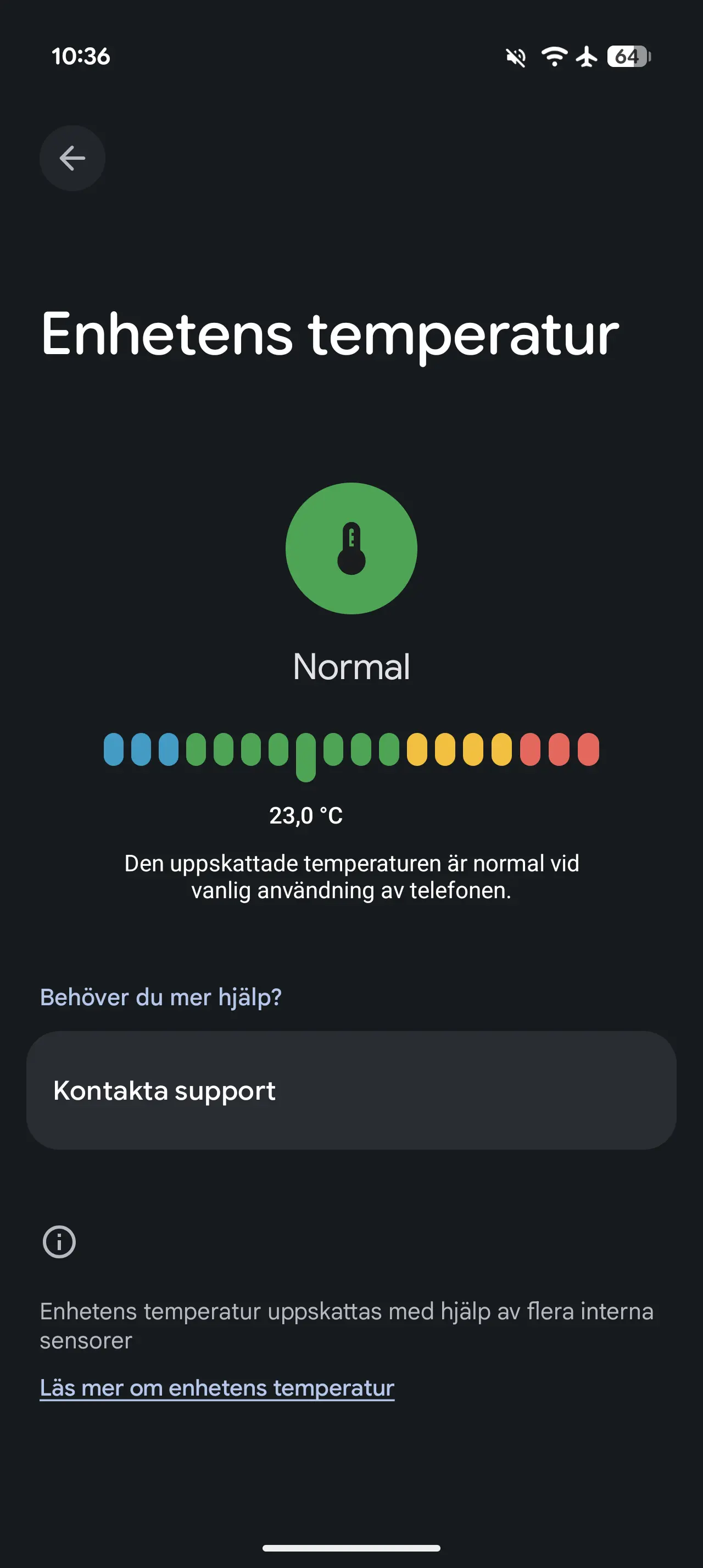Open the Läs mer om enhetens temperatur link
Viewport: 703px width, 1568px height.
[217, 1387]
